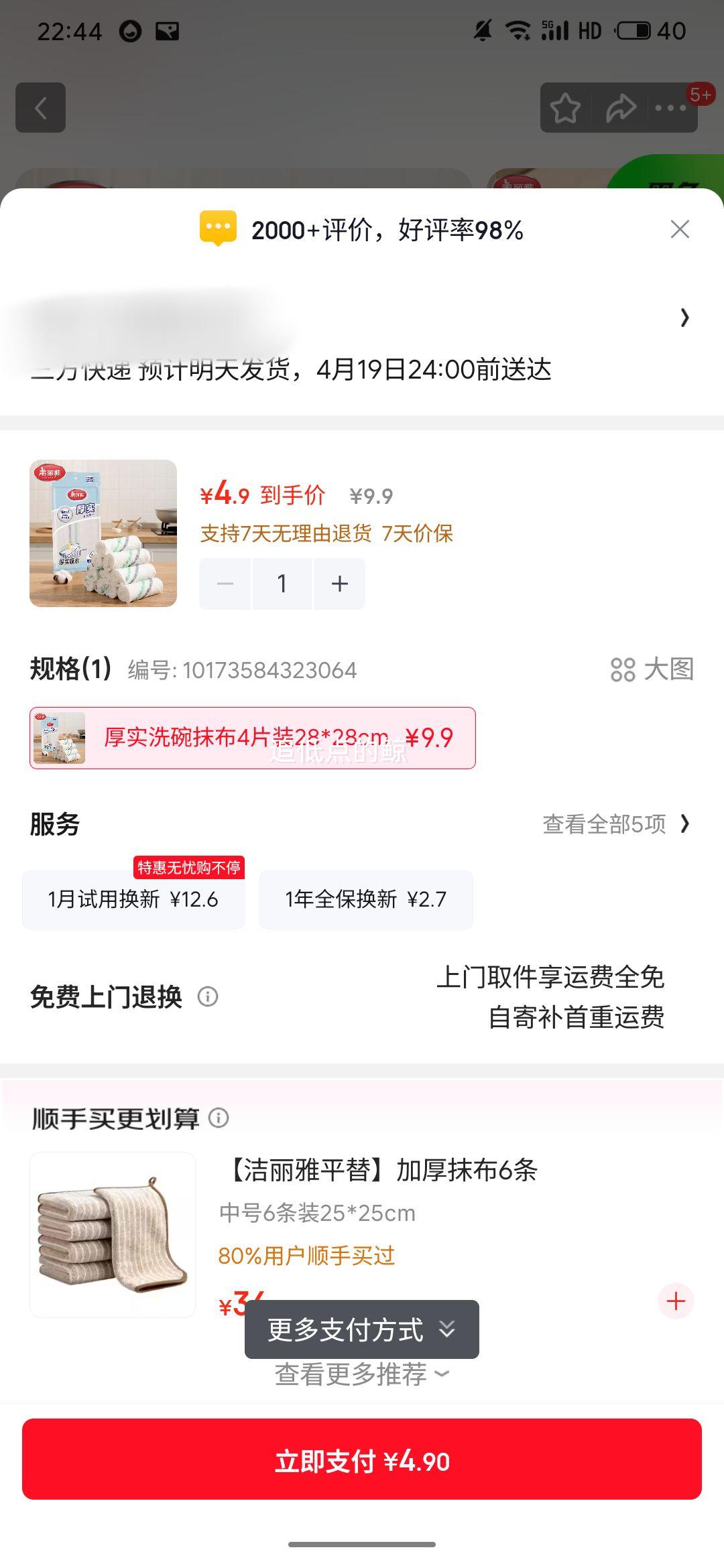The image size is (724, 1568).
Task: View info for 免费上门退换 policy
Action: (208, 997)
